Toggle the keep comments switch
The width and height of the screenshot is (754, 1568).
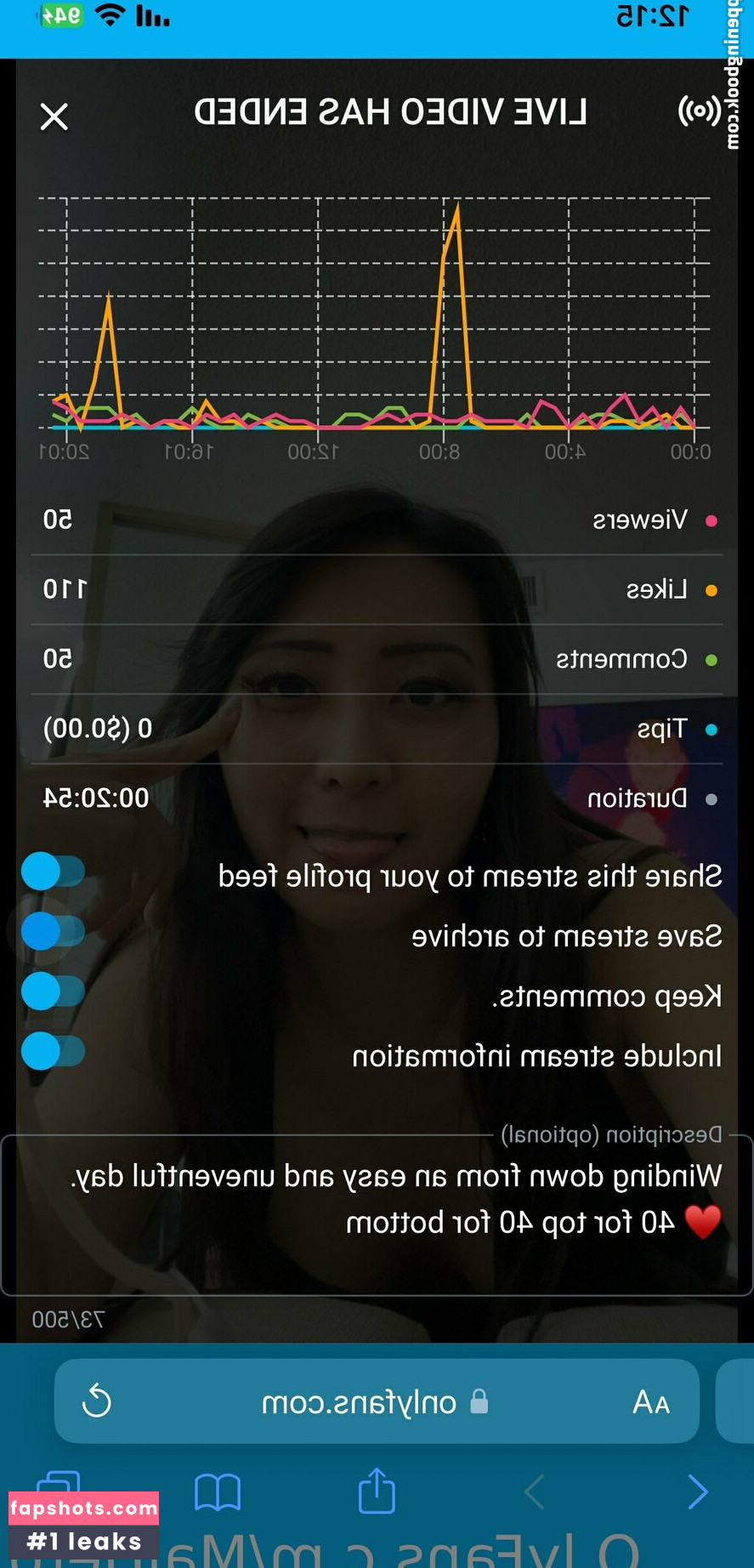[x=53, y=991]
